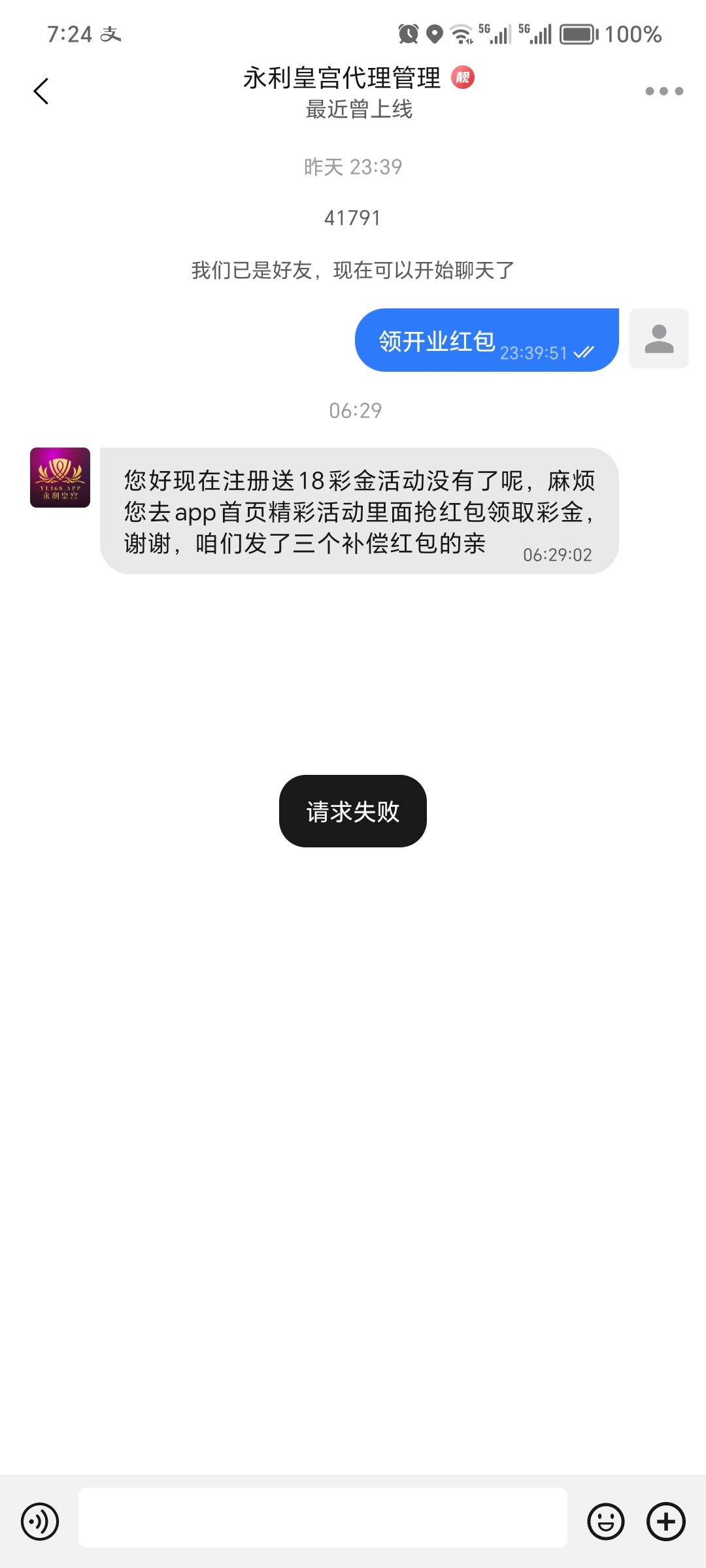This screenshot has width=706, height=1568.
Task: Go back from the chat
Action: (41, 91)
